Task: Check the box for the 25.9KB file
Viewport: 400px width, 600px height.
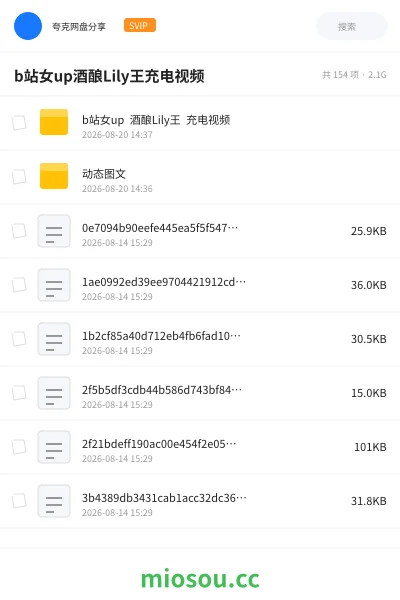Action: click(x=19, y=231)
